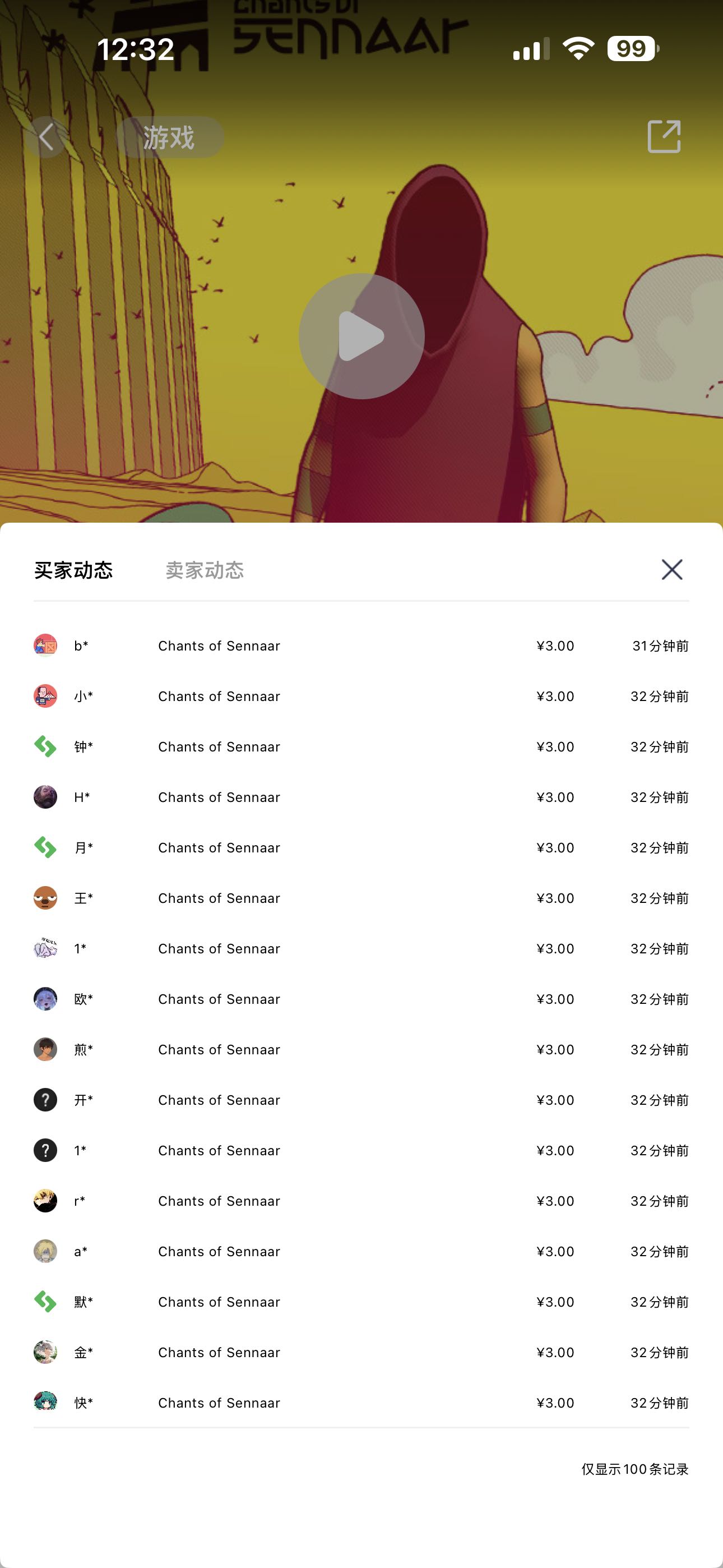The width and height of the screenshot is (723, 1568).
Task: Go back using the back arrow
Action: coord(47,137)
